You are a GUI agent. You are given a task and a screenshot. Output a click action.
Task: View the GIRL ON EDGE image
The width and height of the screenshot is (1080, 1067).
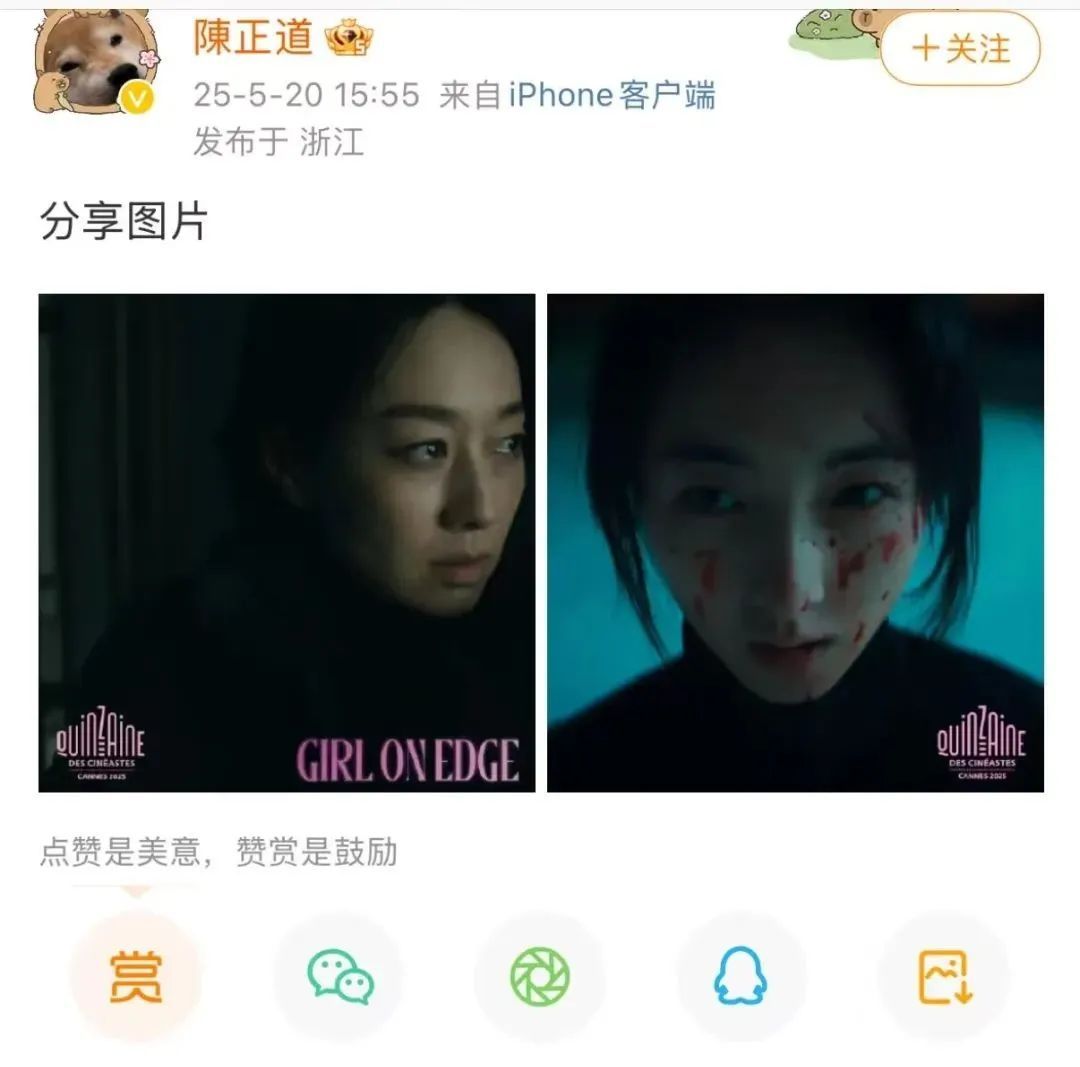click(287, 542)
